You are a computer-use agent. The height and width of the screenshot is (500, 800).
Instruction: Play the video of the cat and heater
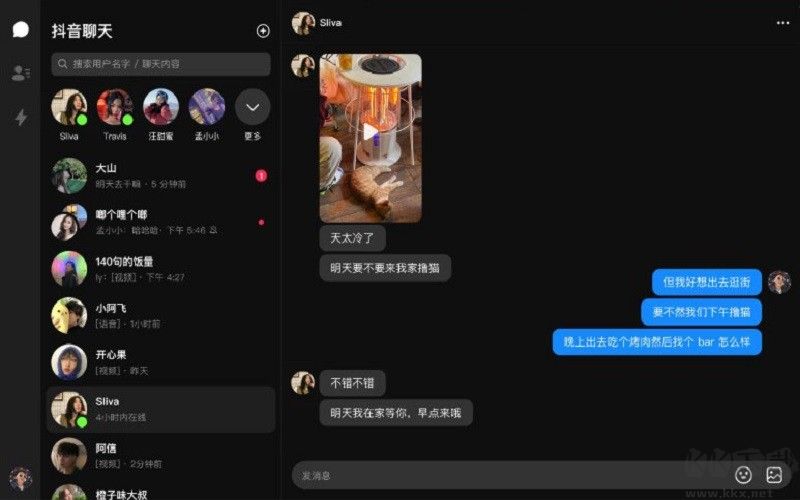tap(370, 131)
